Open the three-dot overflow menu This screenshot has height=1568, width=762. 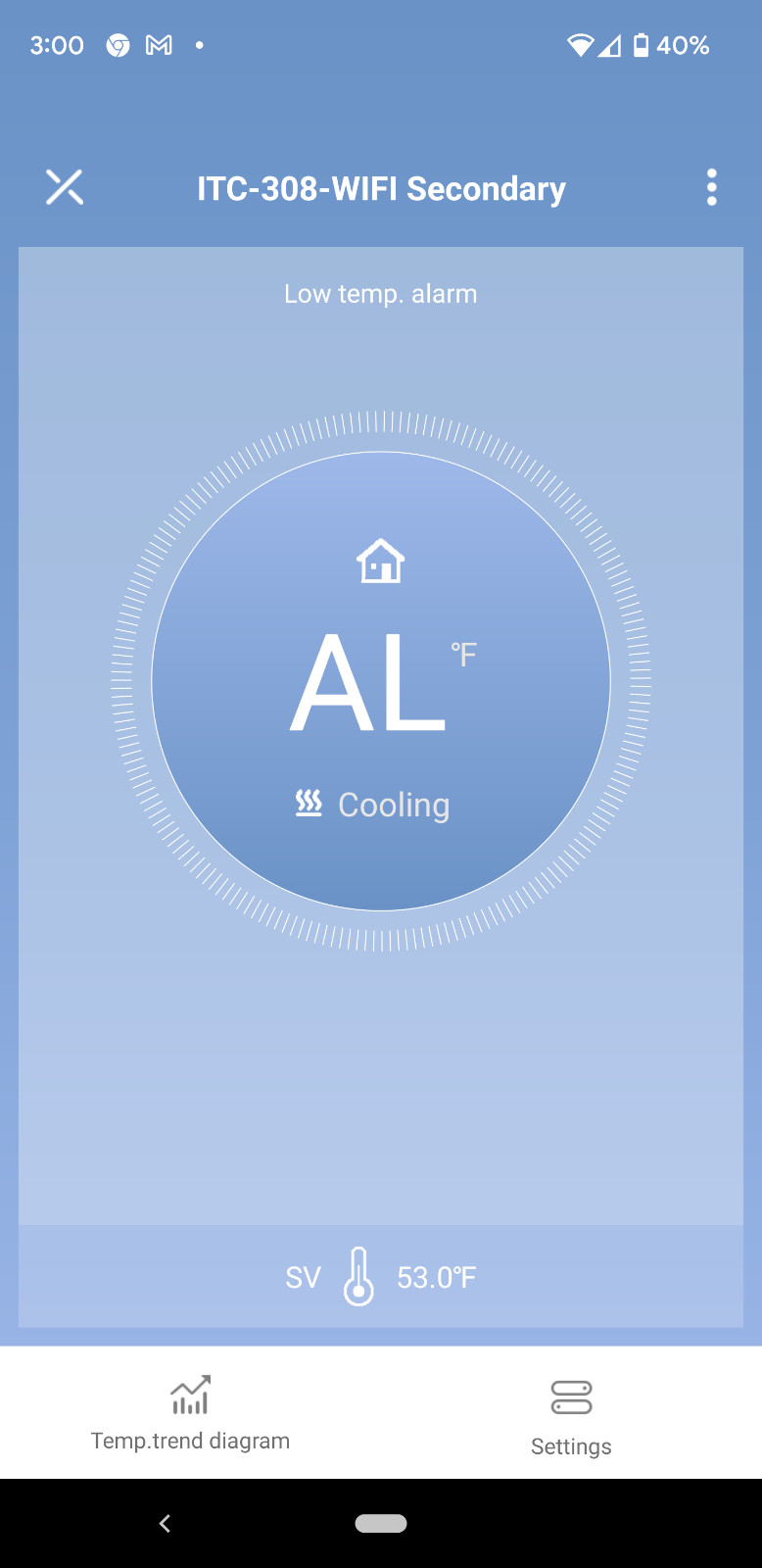pyautogui.click(x=712, y=187)
